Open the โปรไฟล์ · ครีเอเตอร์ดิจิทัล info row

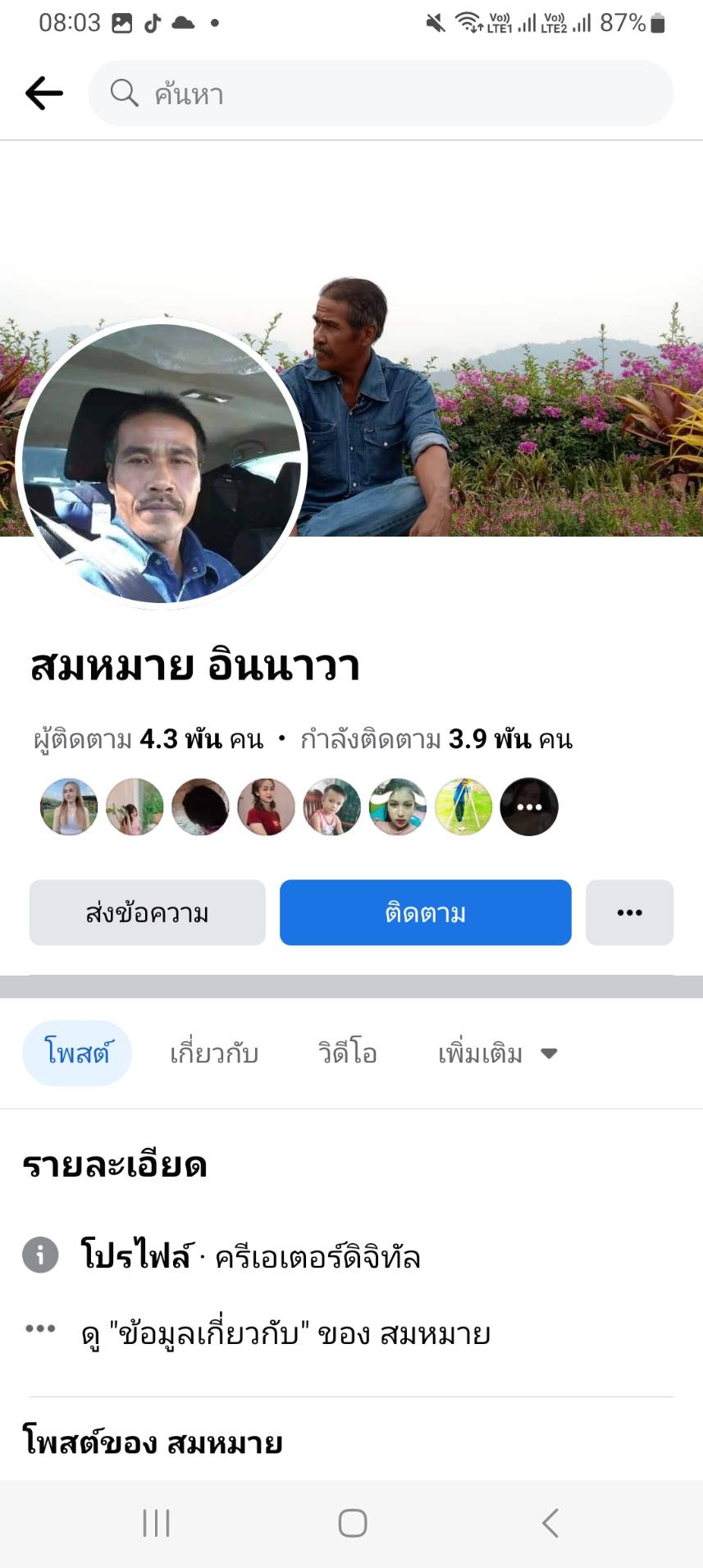pyautogui.click(x=250, y=1256)
